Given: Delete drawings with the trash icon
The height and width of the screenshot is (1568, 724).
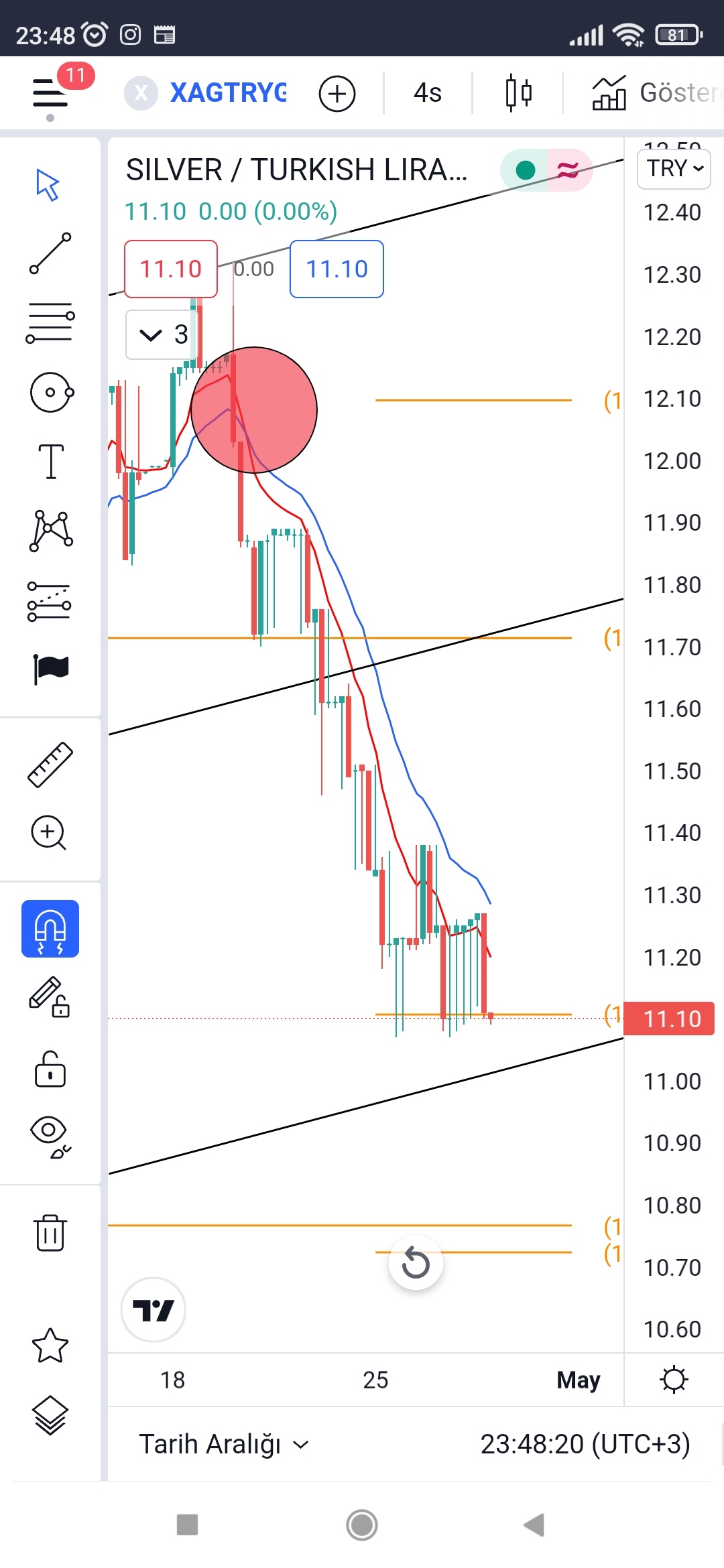Looking at the screenshot, I should pos(50,1232).
